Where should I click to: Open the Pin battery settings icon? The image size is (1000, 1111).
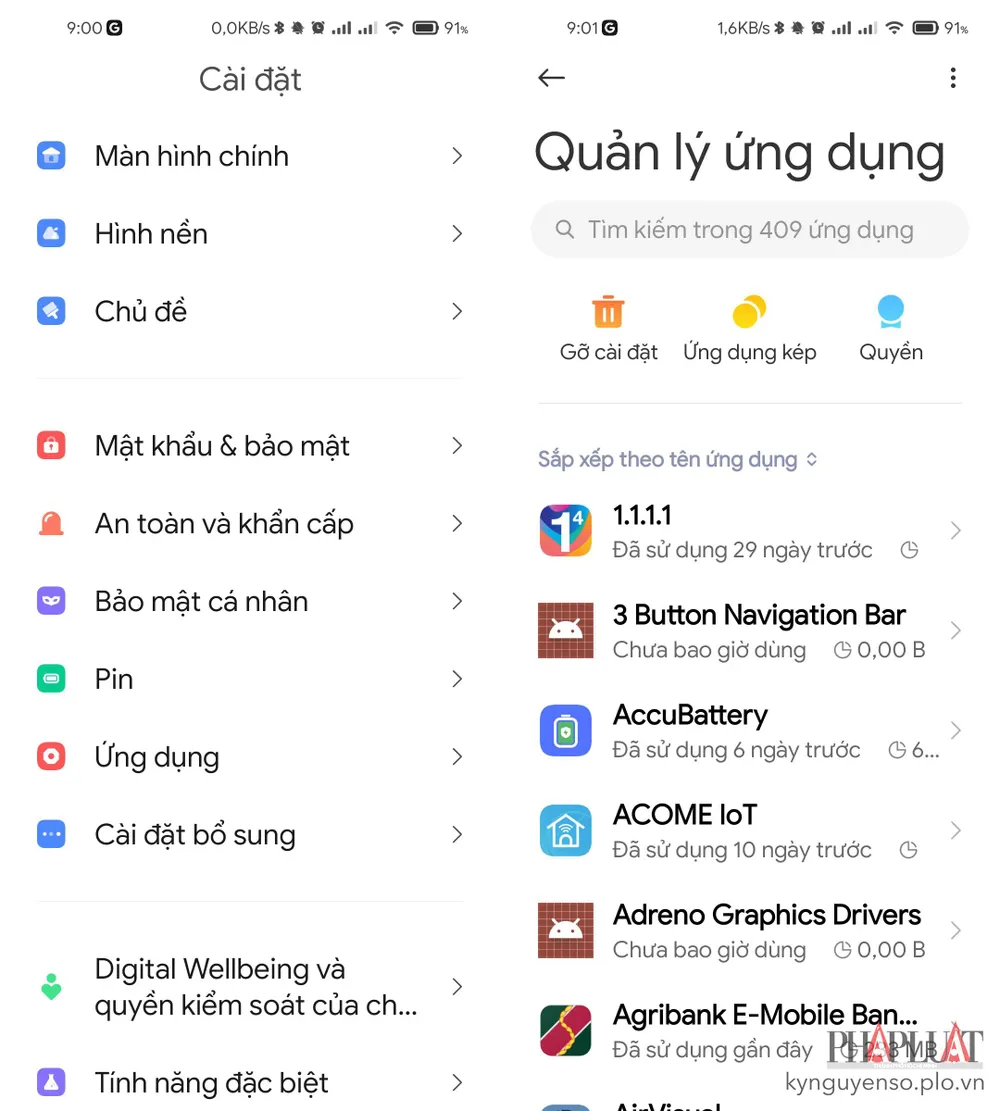(51, 679)
